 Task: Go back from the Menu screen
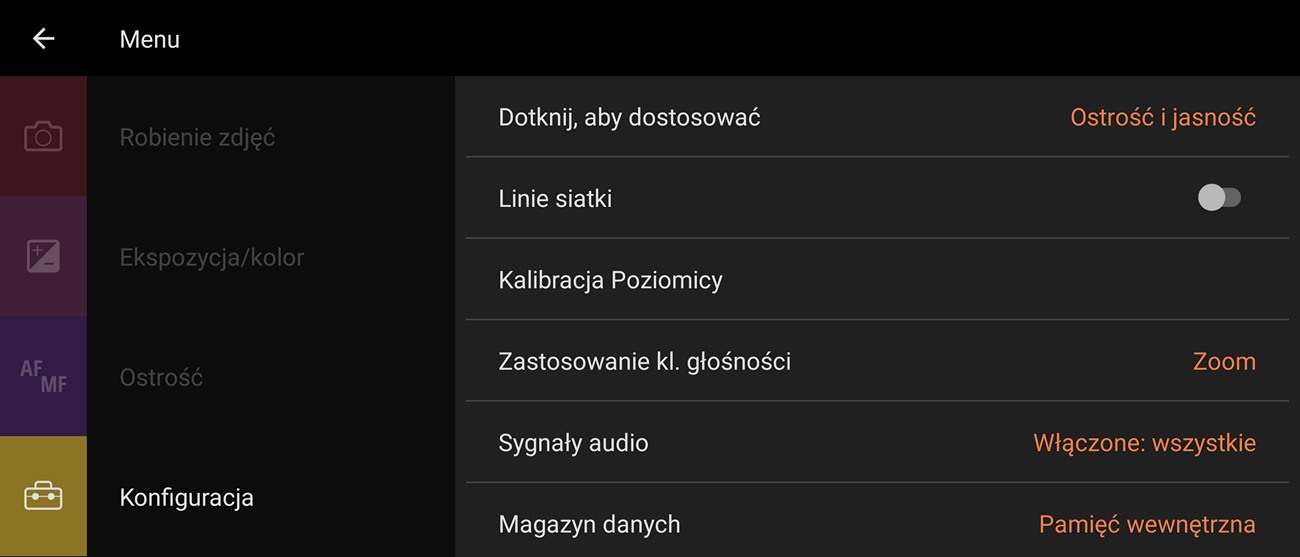pyautogui.click(x=43, y=39)
